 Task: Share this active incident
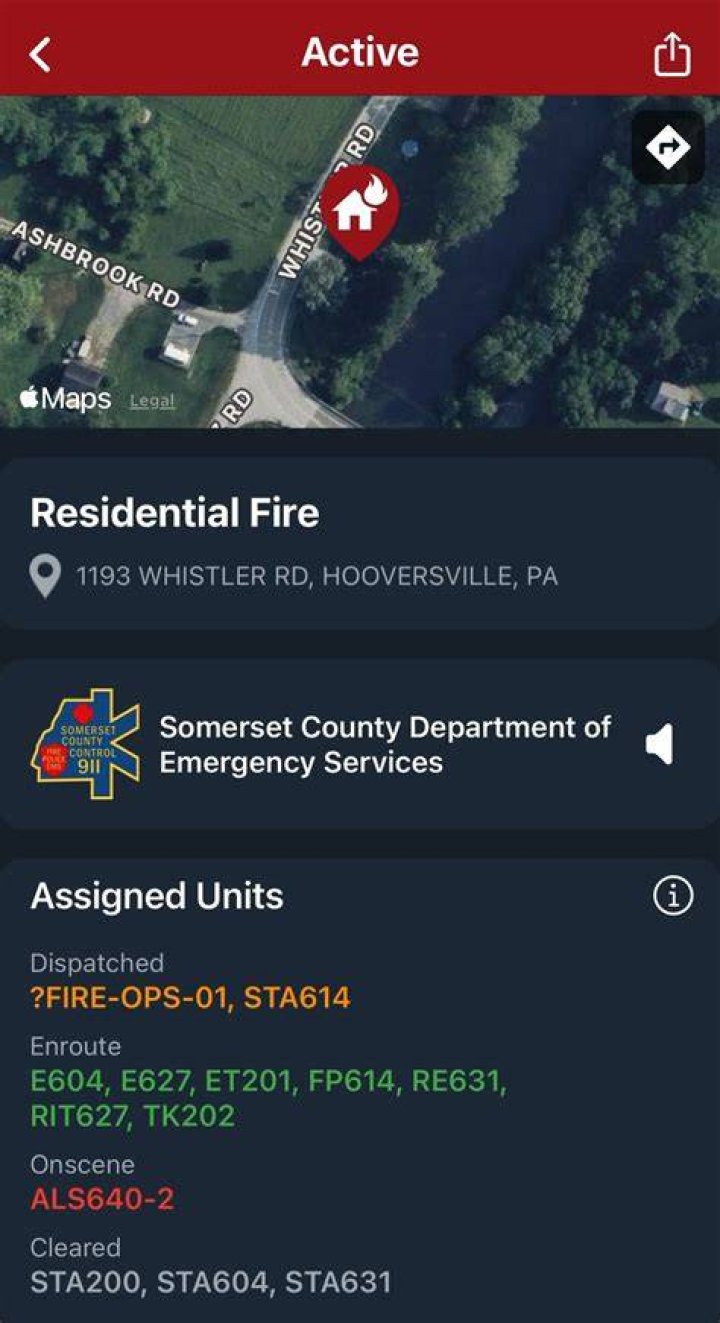[672, 53]
